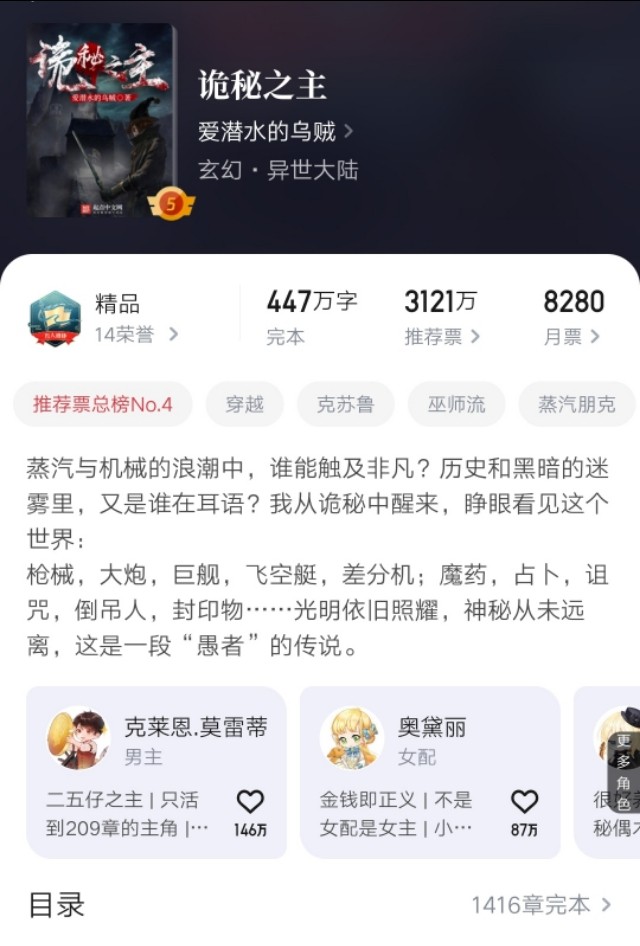Open the book cover of 诡秘之主
The height and width of the screenshot is (946, 640).
(x=101, y=120)
